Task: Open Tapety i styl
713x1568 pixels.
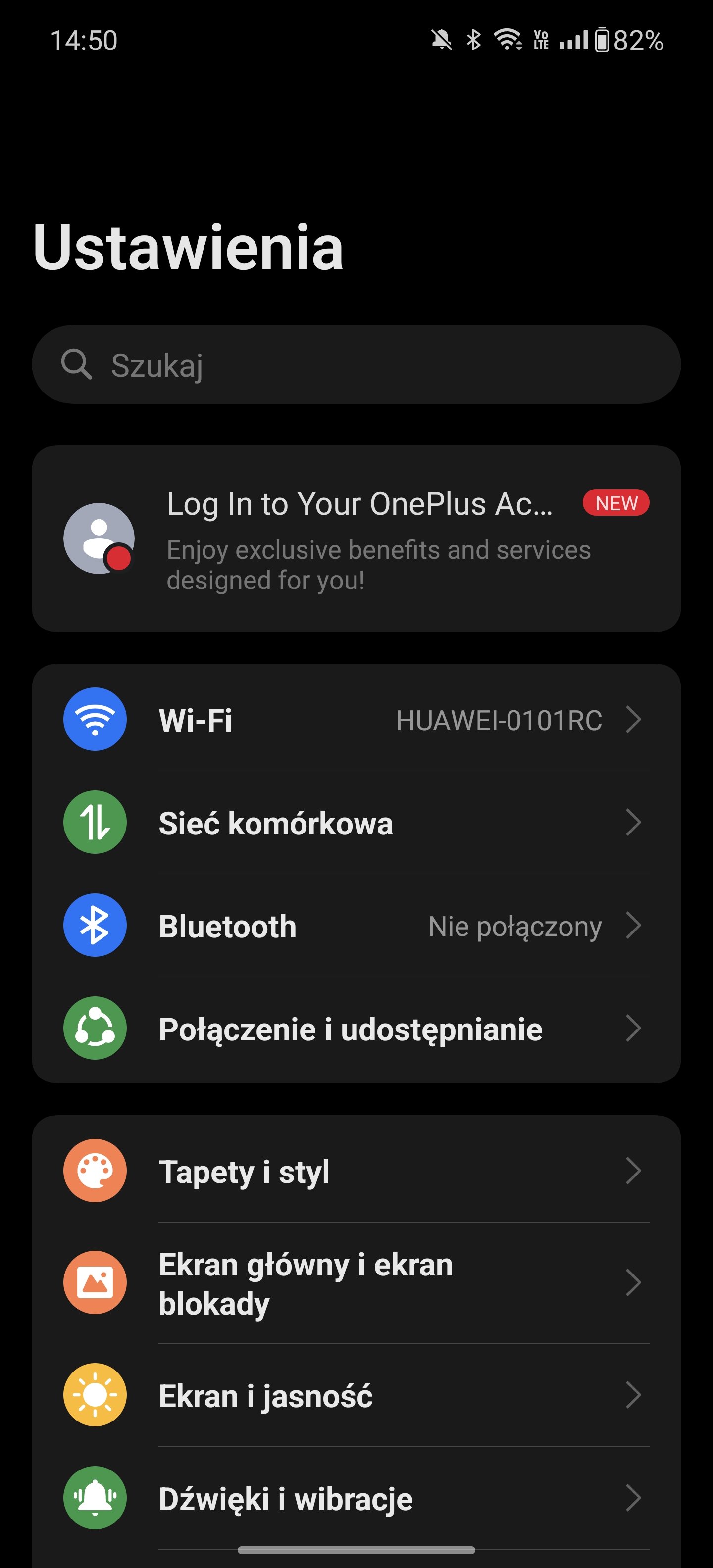Action: coord(356,1171)
